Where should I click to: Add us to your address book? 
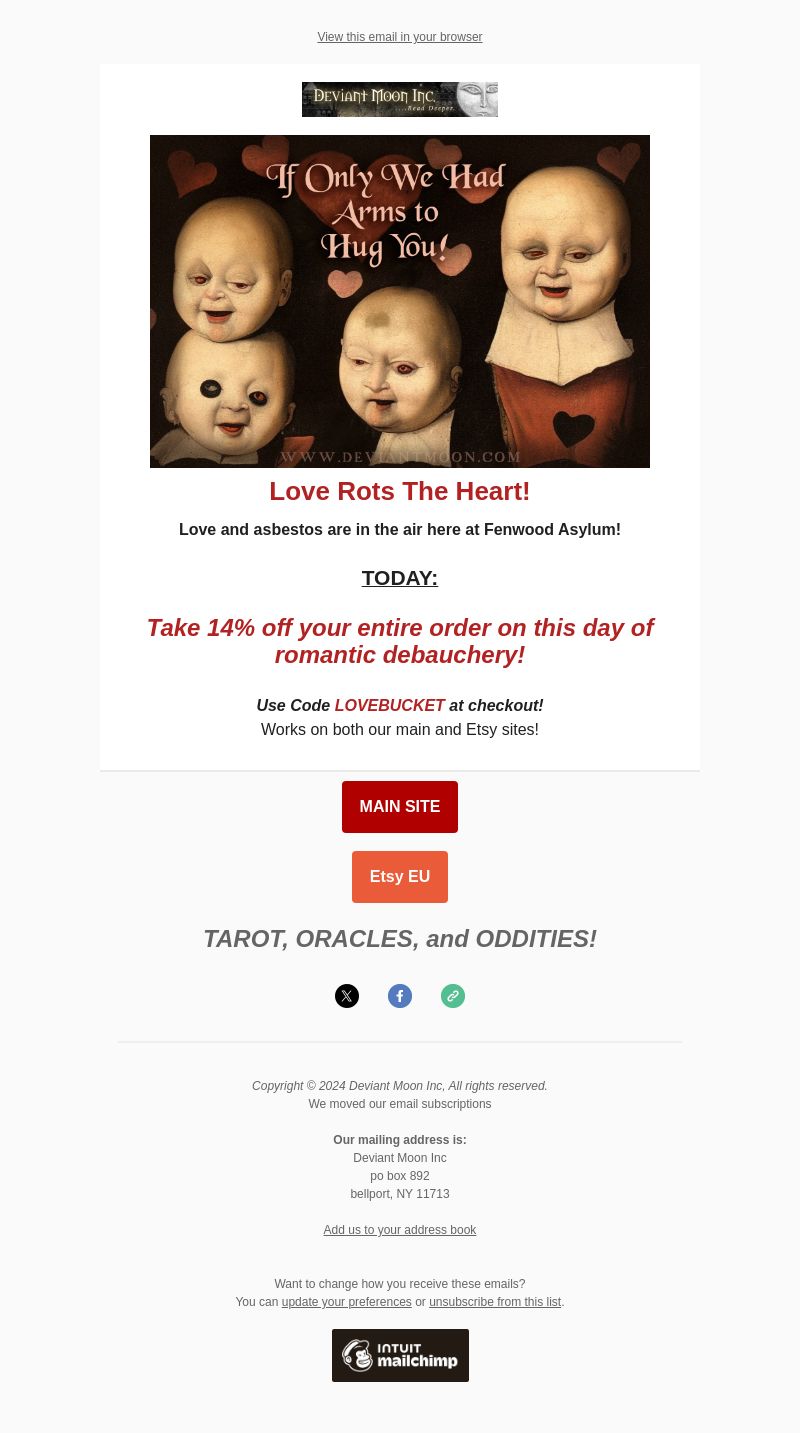[399, 1230]
